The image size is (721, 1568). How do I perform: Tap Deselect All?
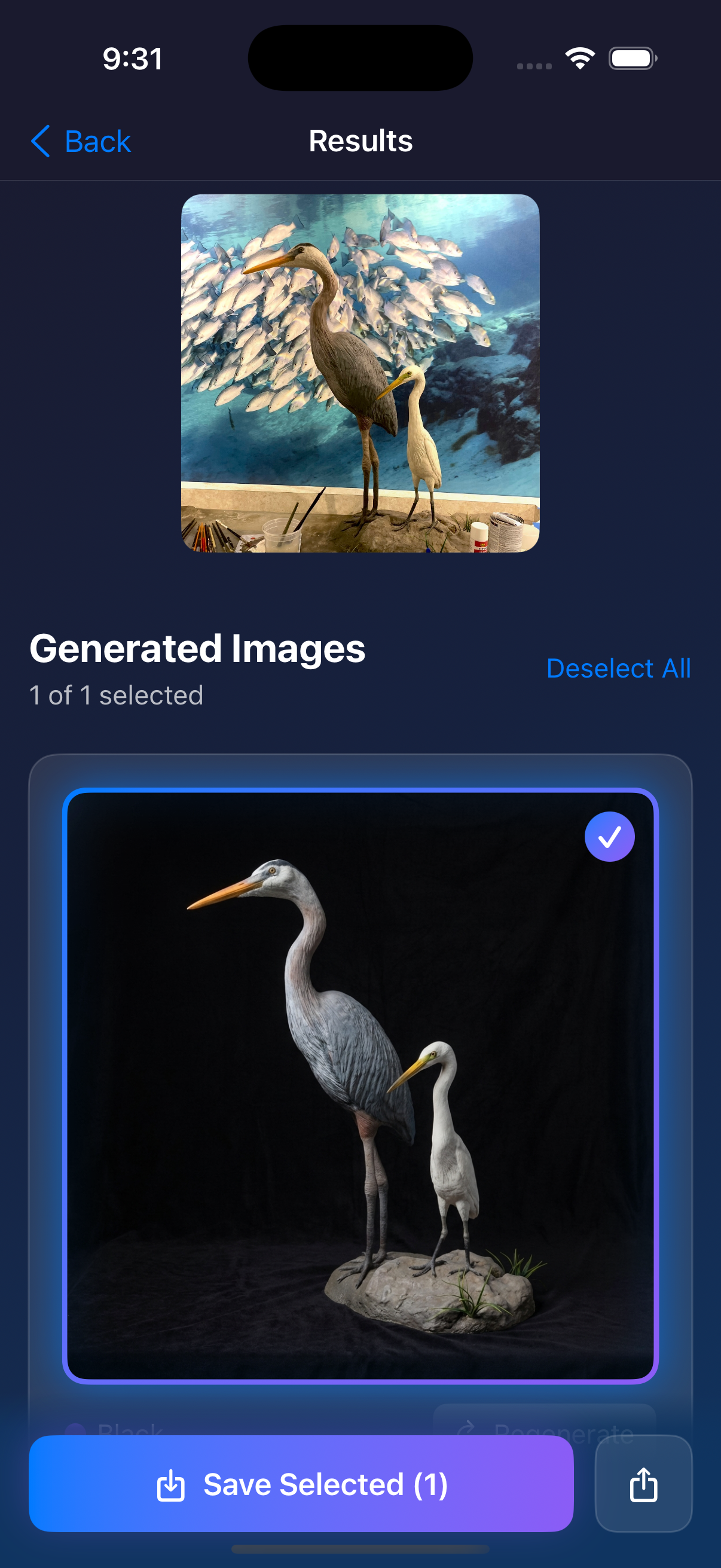click(x=618, y=669)
